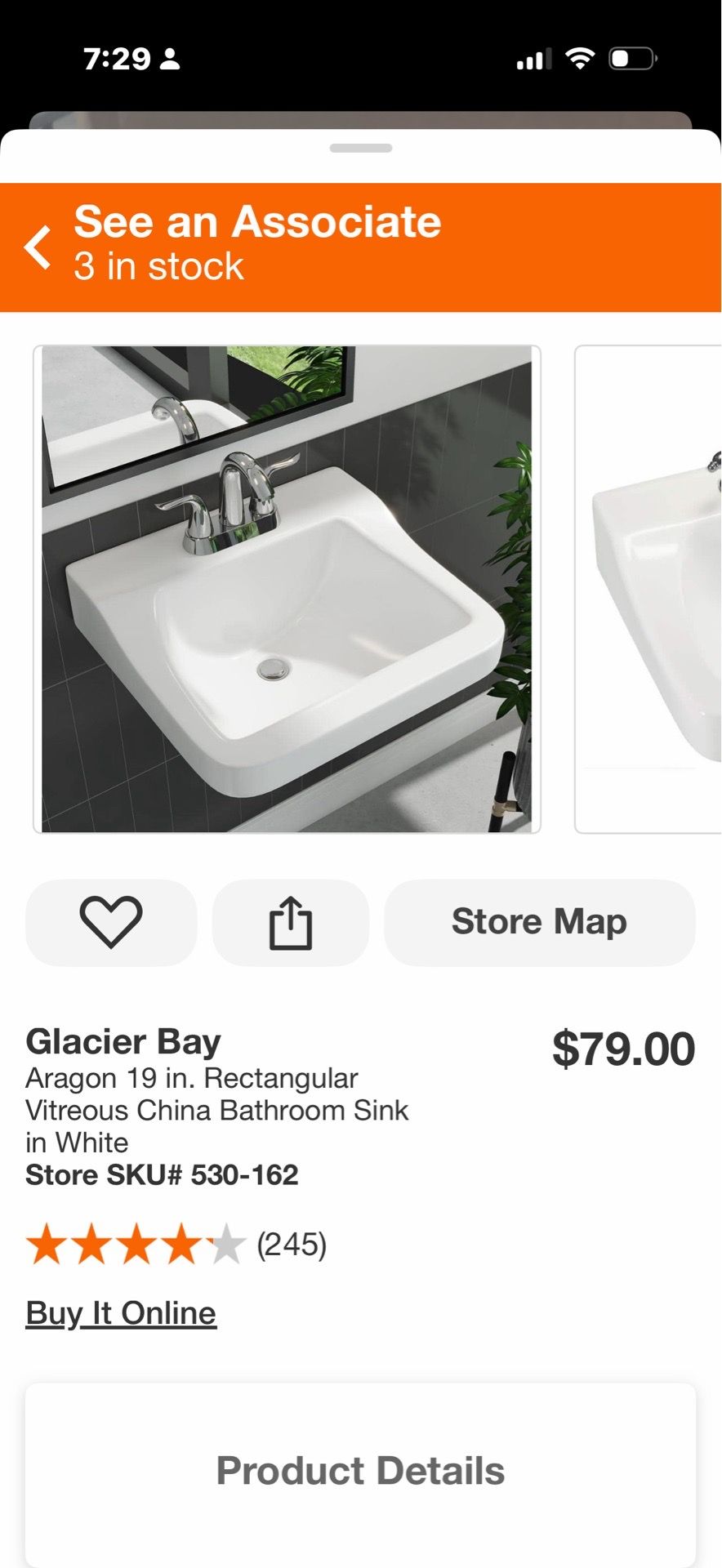Open the second sink product image

(648, 589)
